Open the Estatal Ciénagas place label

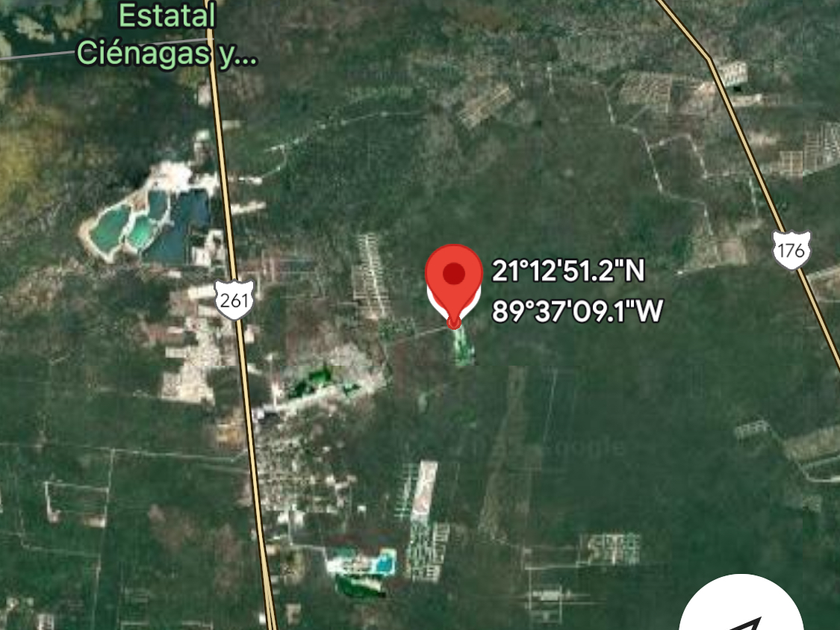[168, 35]
